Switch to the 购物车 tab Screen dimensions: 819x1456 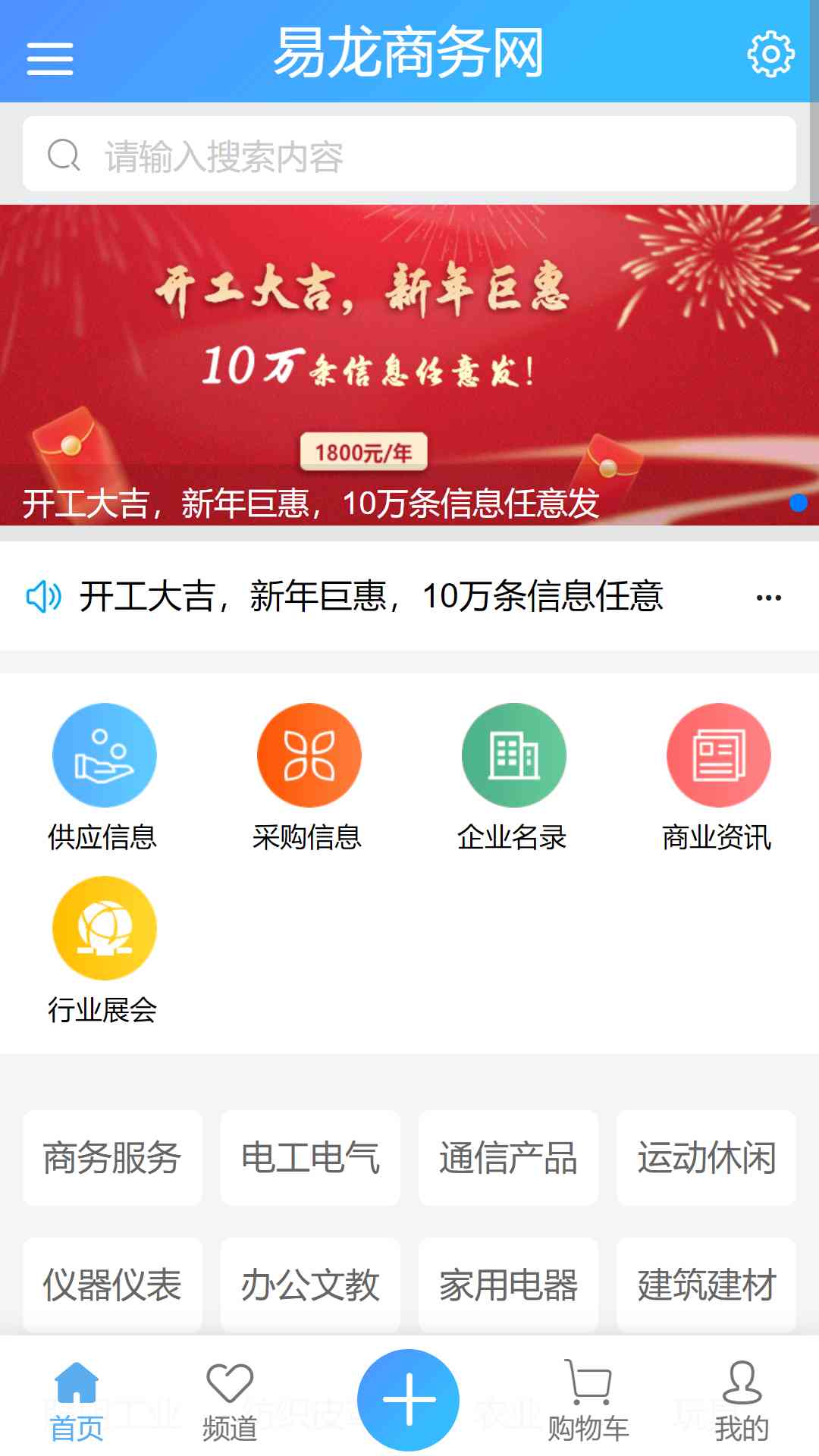coord(588,1401)
